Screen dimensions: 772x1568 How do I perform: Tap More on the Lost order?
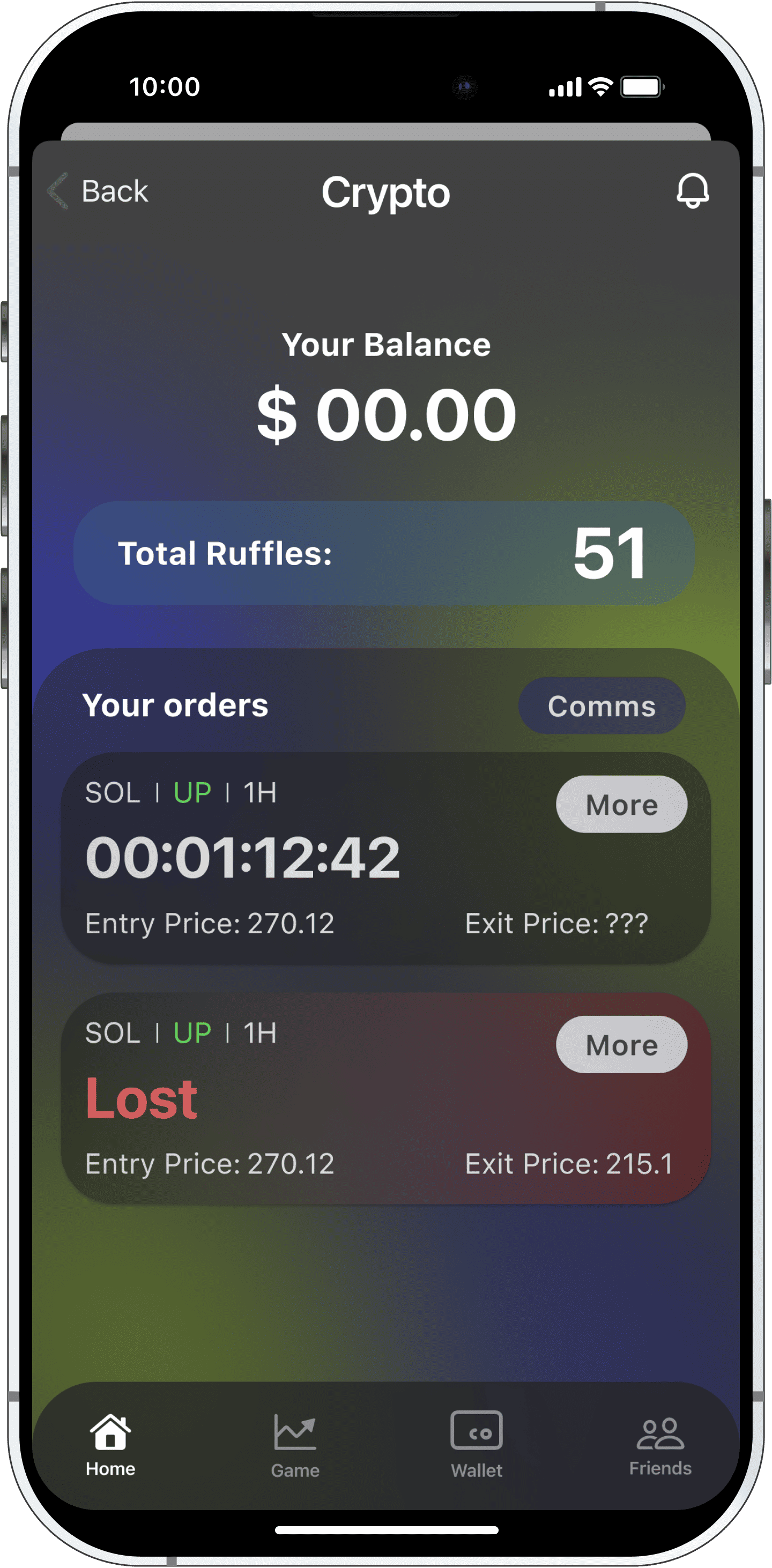click(x=621, y=1044)
